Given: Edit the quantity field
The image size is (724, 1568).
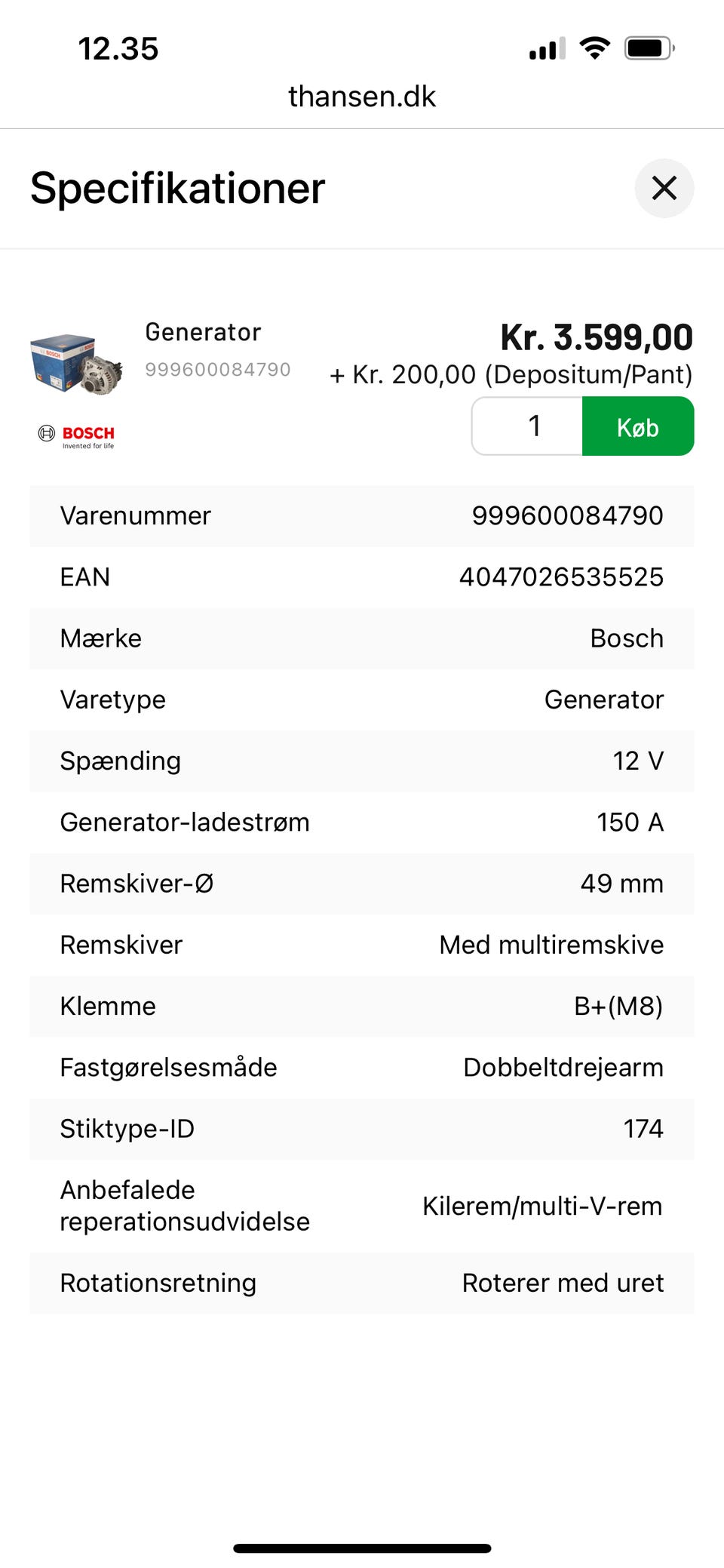Looking at the screenshot, I should (x=528, y=426).
